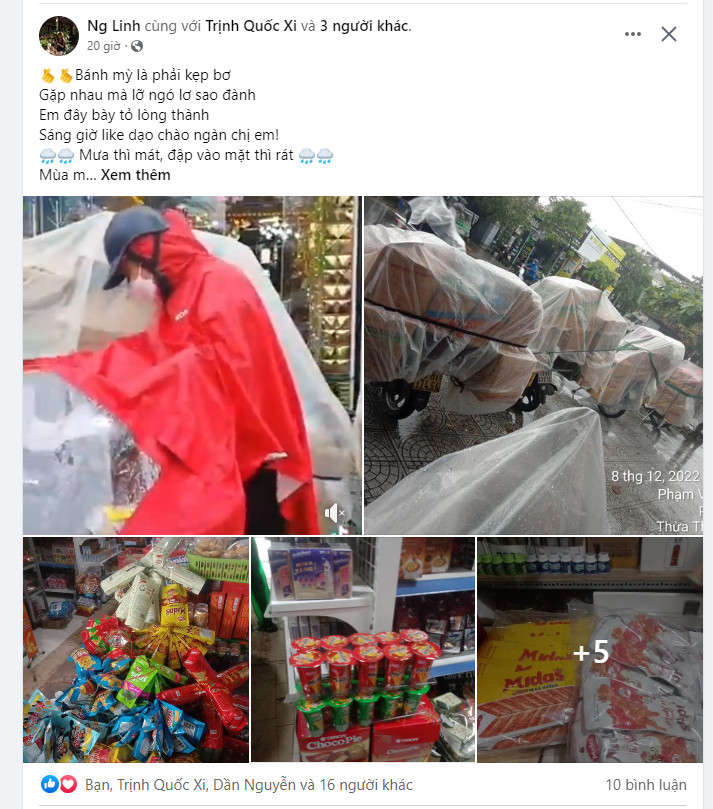713x809 pixels.
Task: Open the red raincoat video
Action: 190,365
